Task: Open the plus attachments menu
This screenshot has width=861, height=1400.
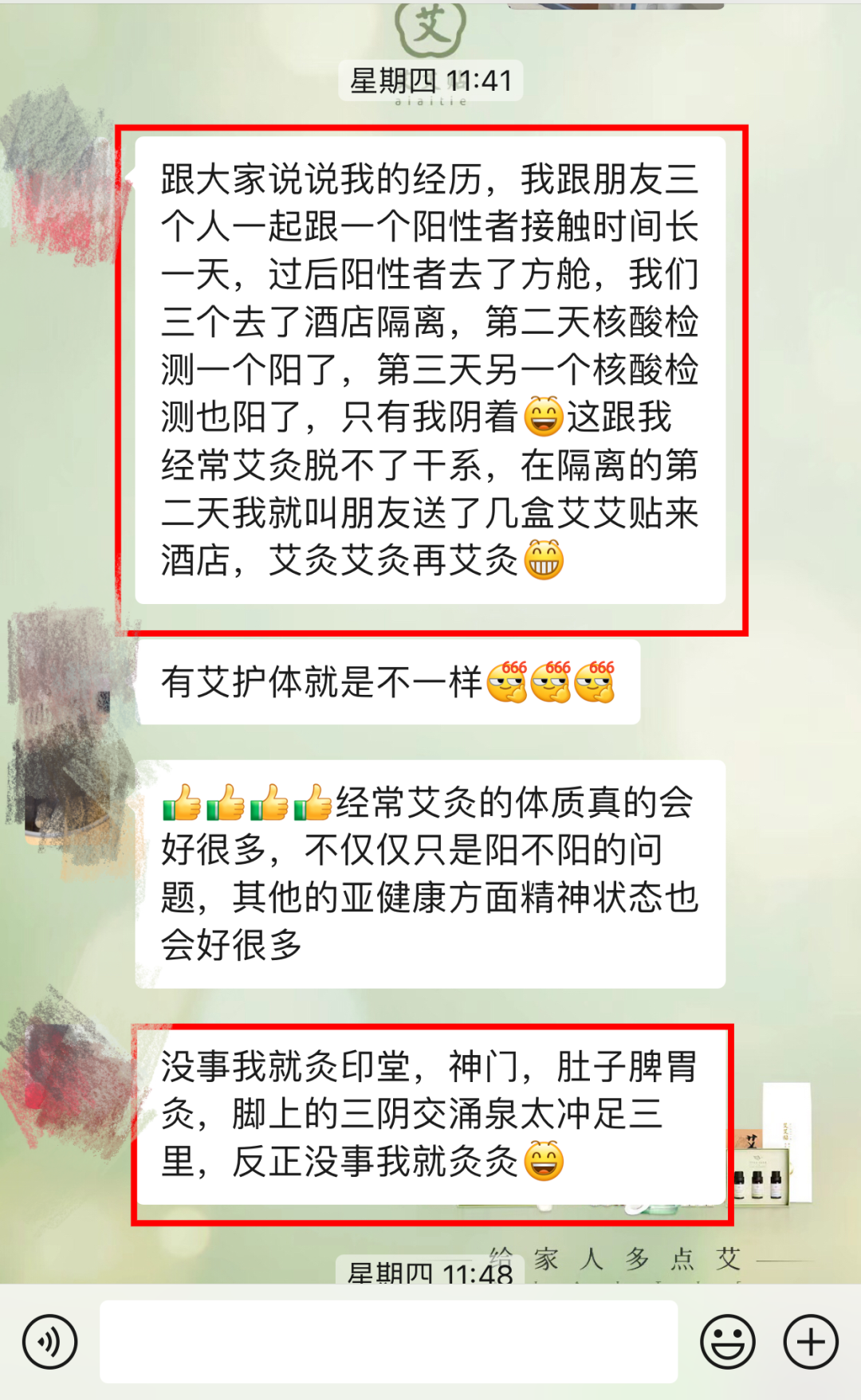Action: coord(810,1342)
